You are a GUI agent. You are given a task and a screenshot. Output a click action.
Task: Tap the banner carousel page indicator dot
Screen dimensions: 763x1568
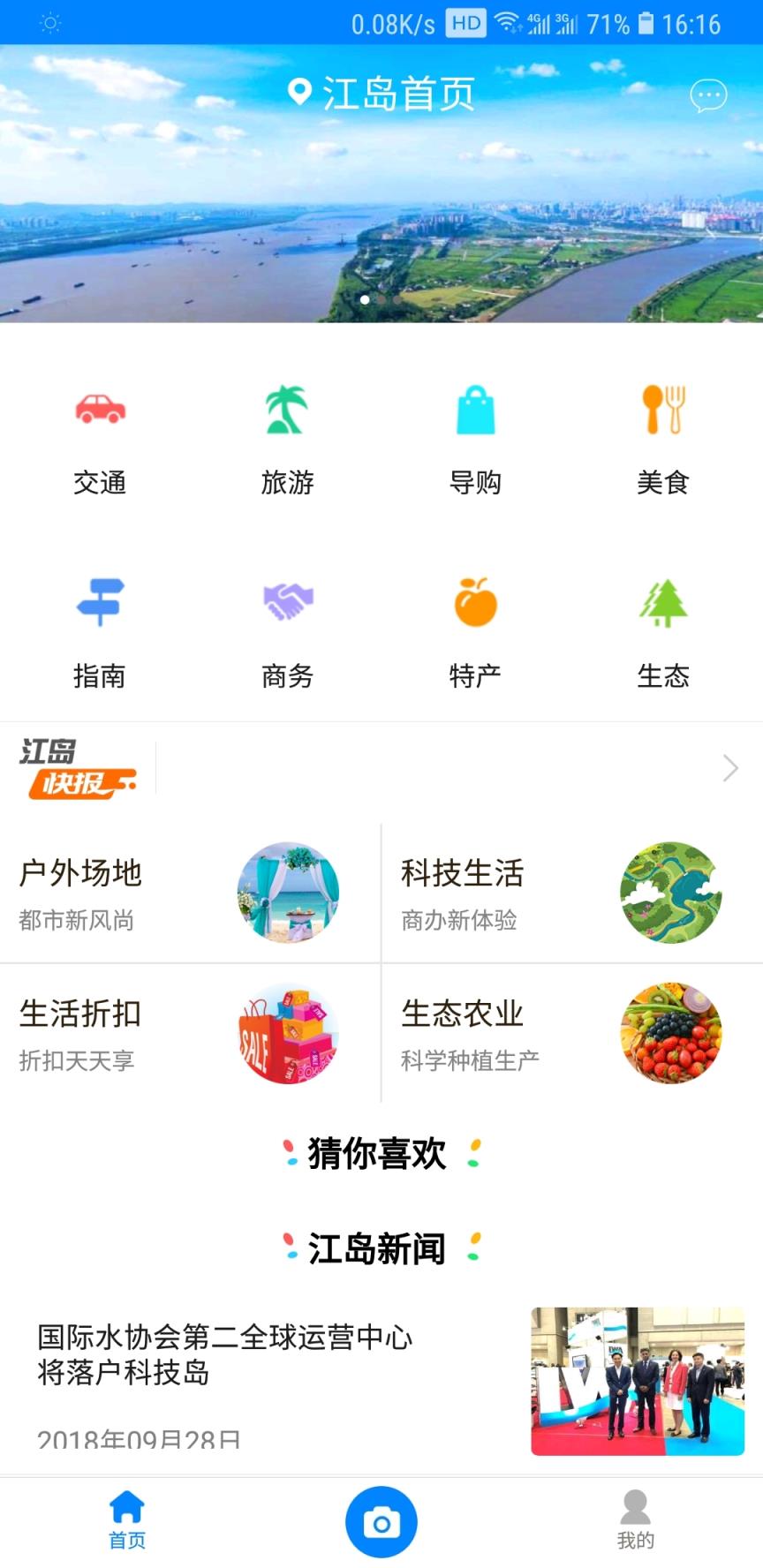363,299
